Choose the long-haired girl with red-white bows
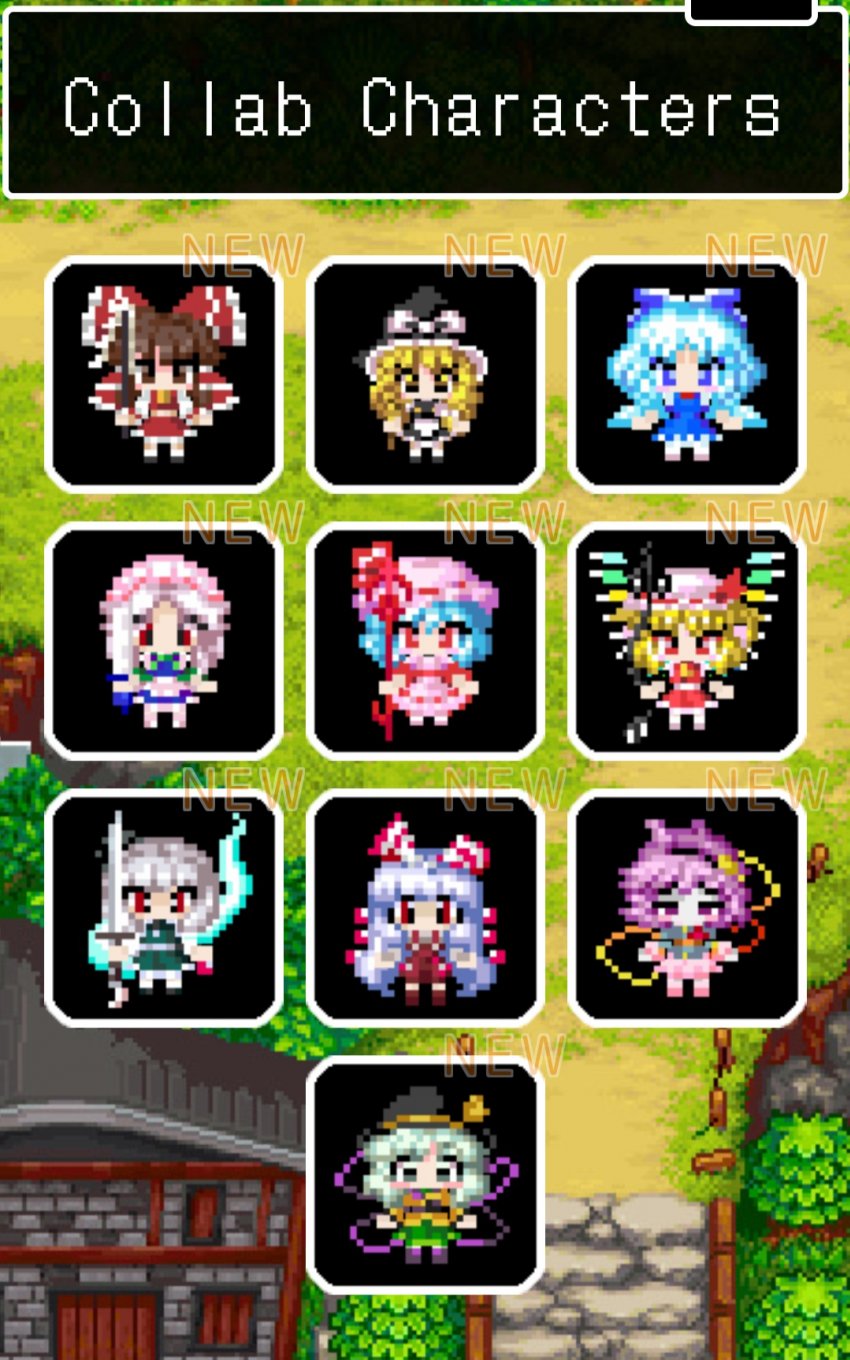The height and width of the screenshot is (1360, 850). pyautogui.click(x=426, y=908)
